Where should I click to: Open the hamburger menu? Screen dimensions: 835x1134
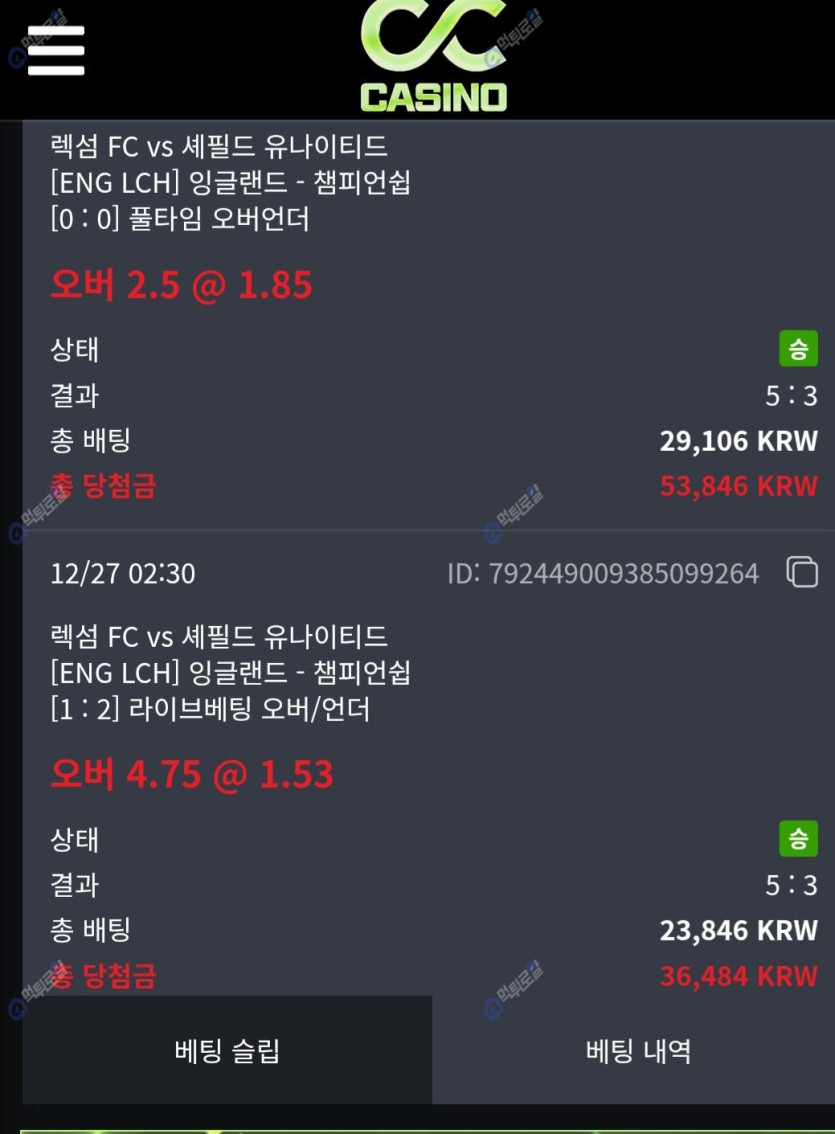(x=56, y=49)
